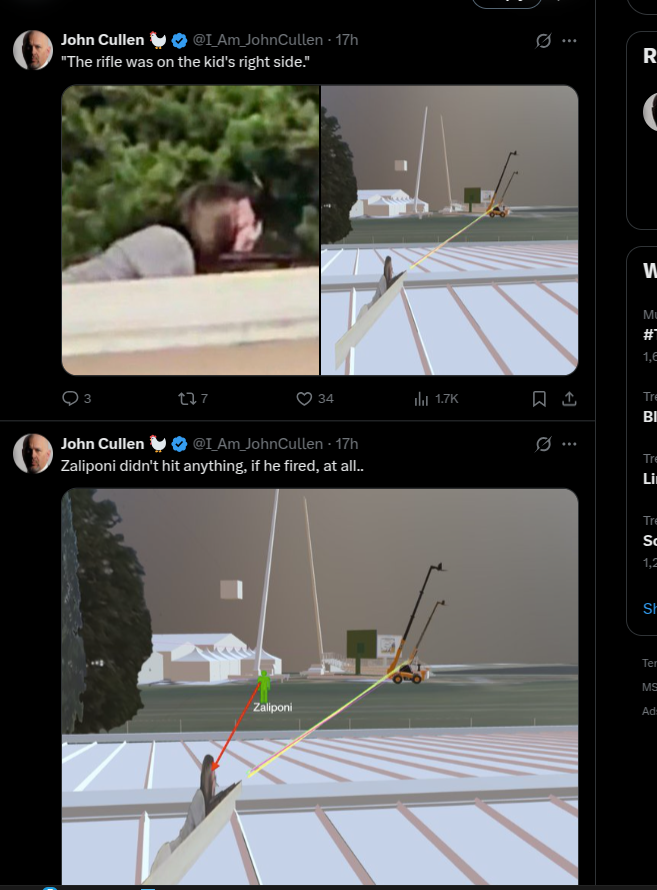657x890 pixels.
Task: Open the right 3D rooftop image in first post
Action: click(449, 230)
